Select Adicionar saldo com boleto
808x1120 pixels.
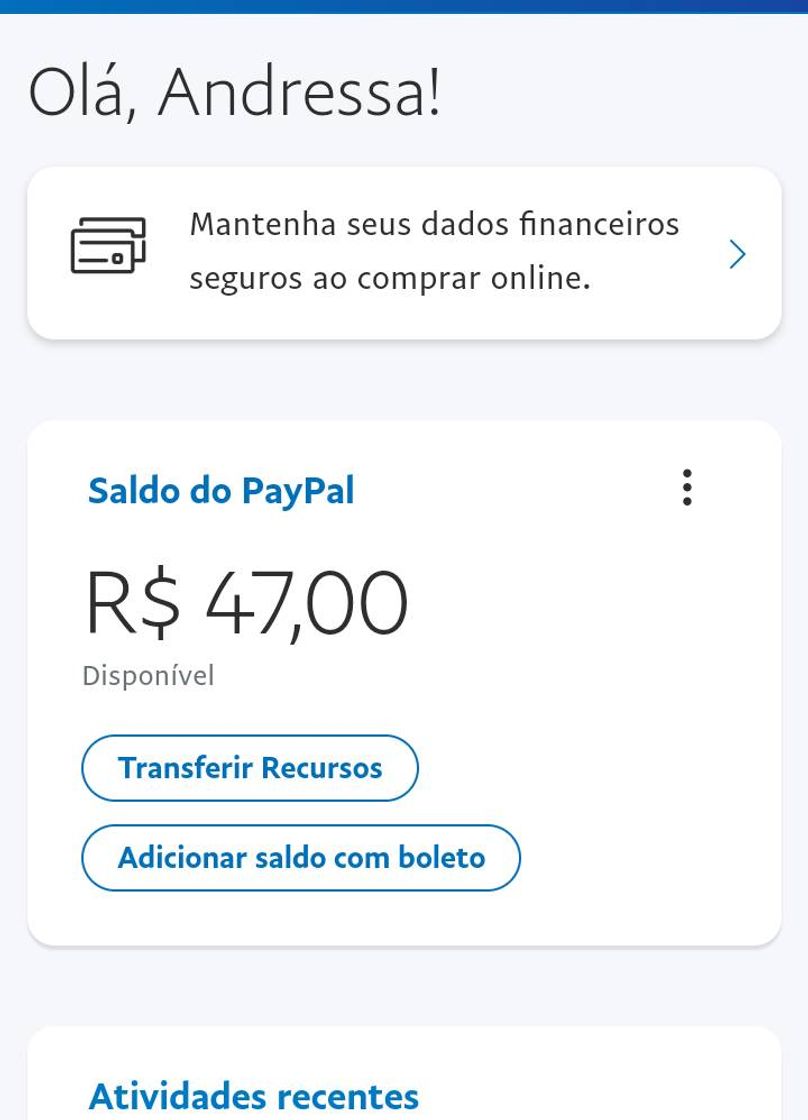[x=301, y=857]
